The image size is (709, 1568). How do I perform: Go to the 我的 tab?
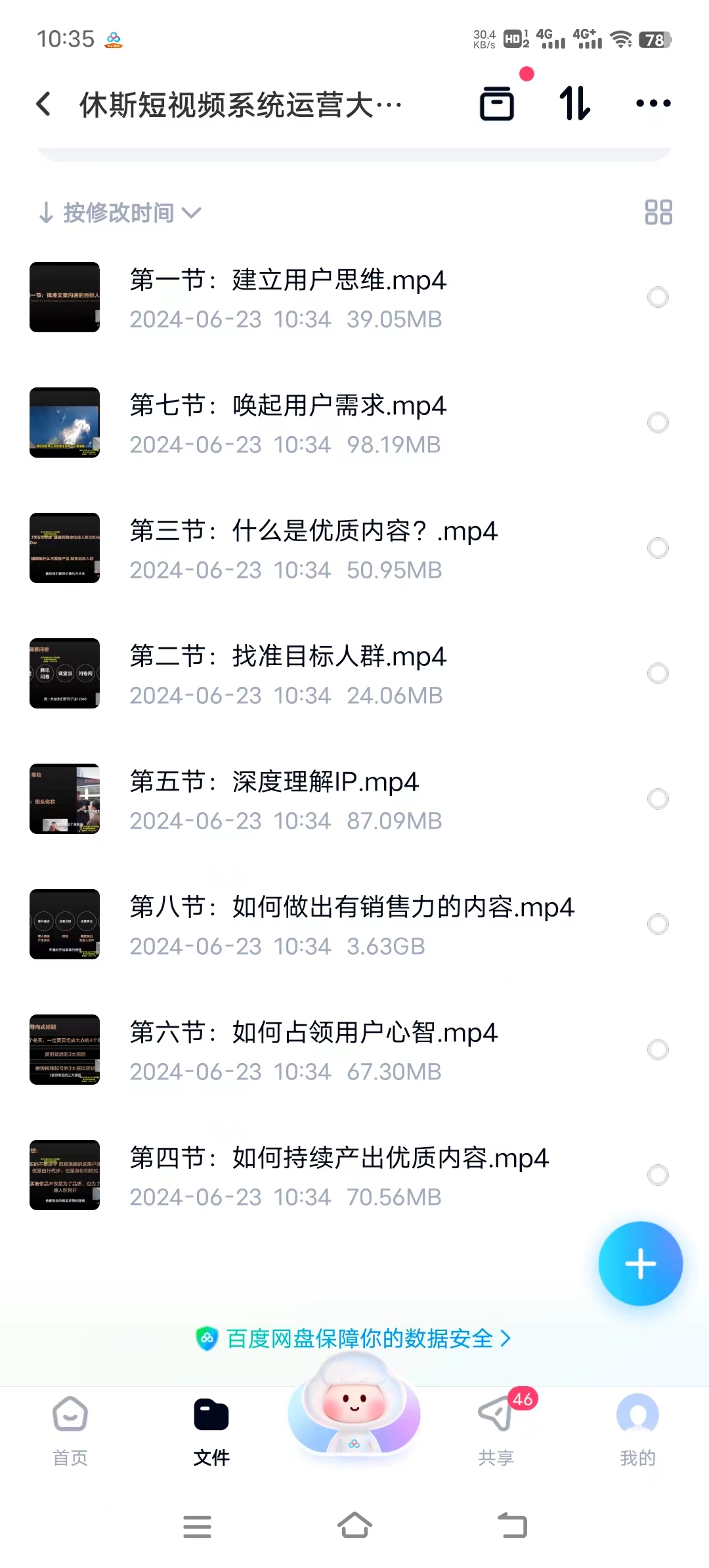pyautogui.click(x=637, y=1429)
